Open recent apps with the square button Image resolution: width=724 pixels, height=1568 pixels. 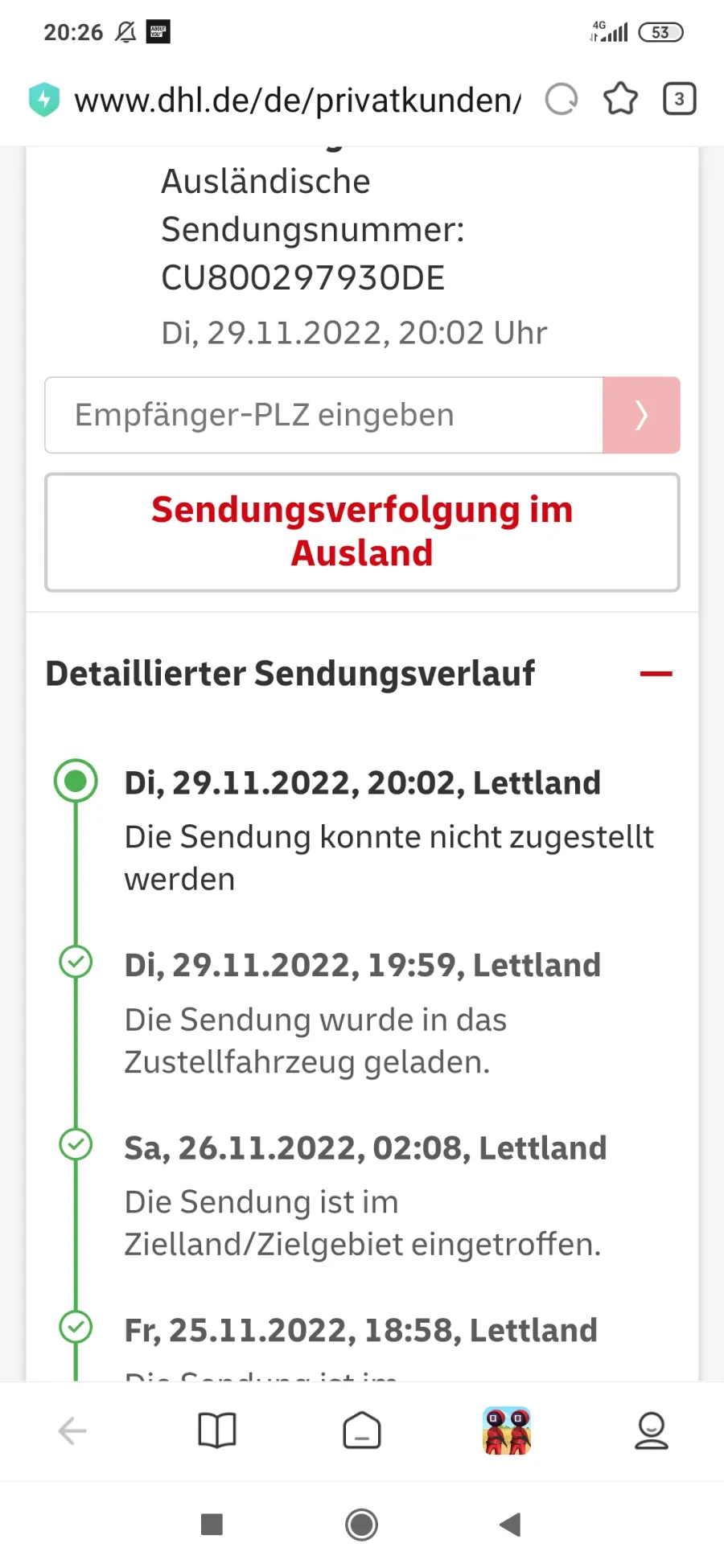[x=212, y=1525]
